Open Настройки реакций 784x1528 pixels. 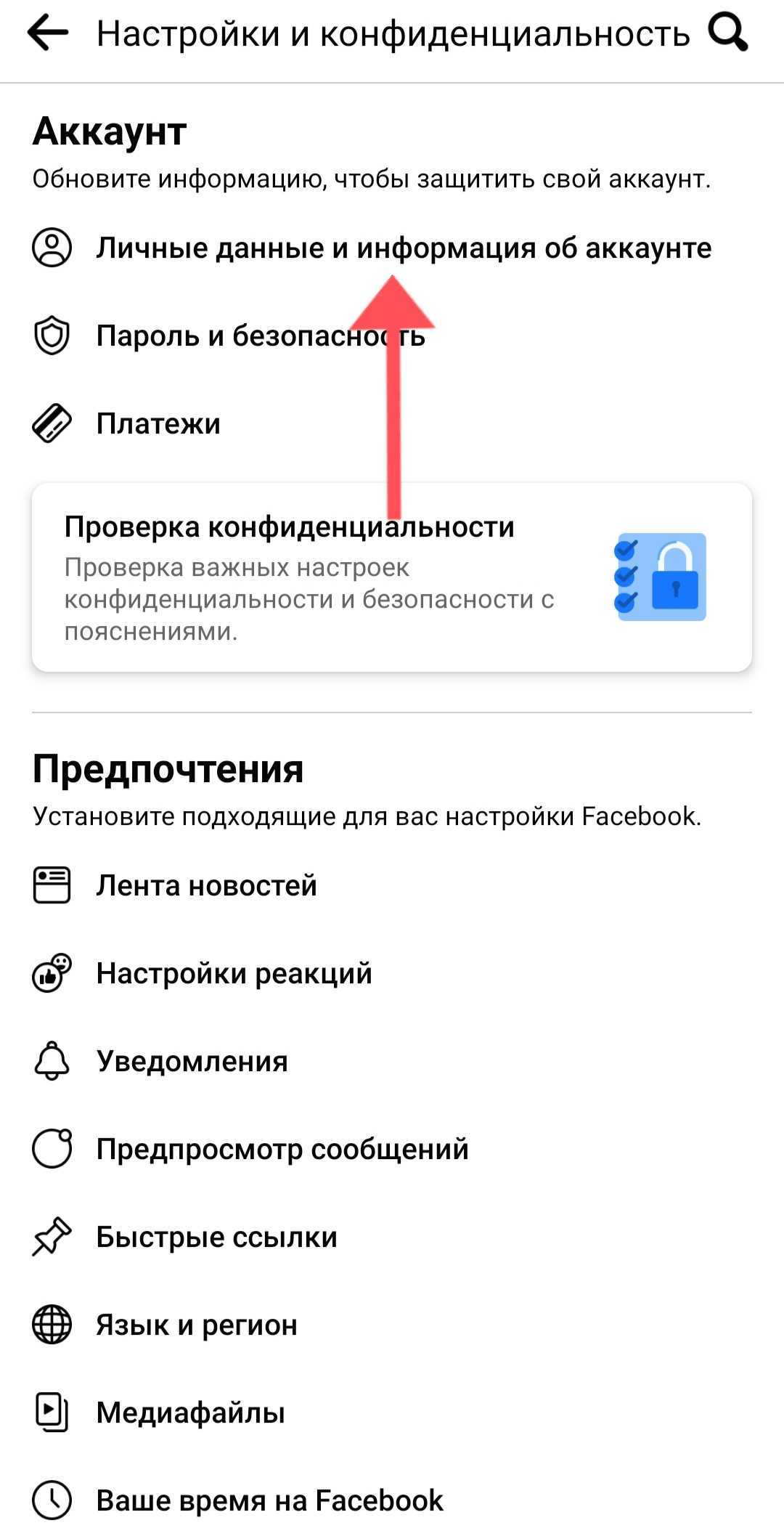tap(234, 974)
